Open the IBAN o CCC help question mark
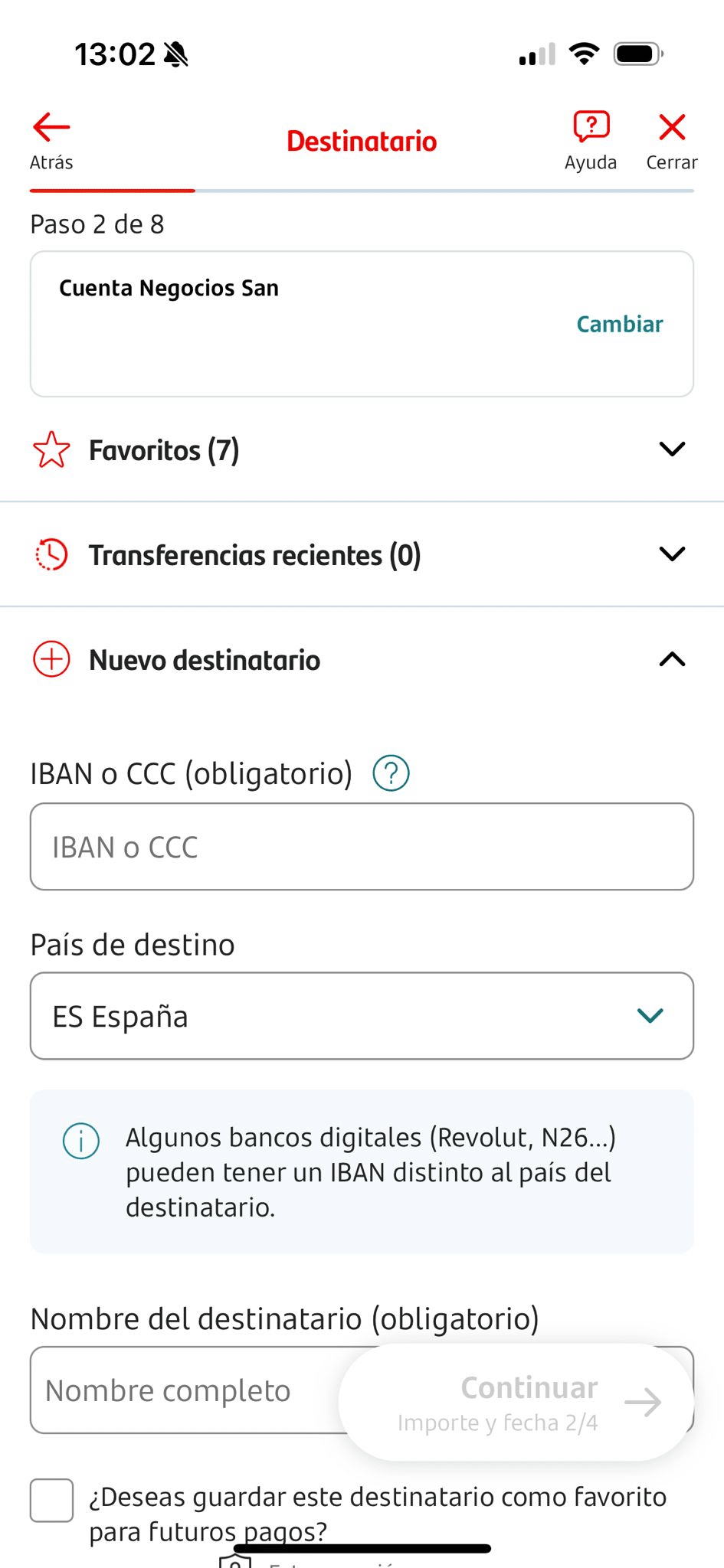This screenshot has height=1568, width=724. pyautogui.click(x=390, y=773)
